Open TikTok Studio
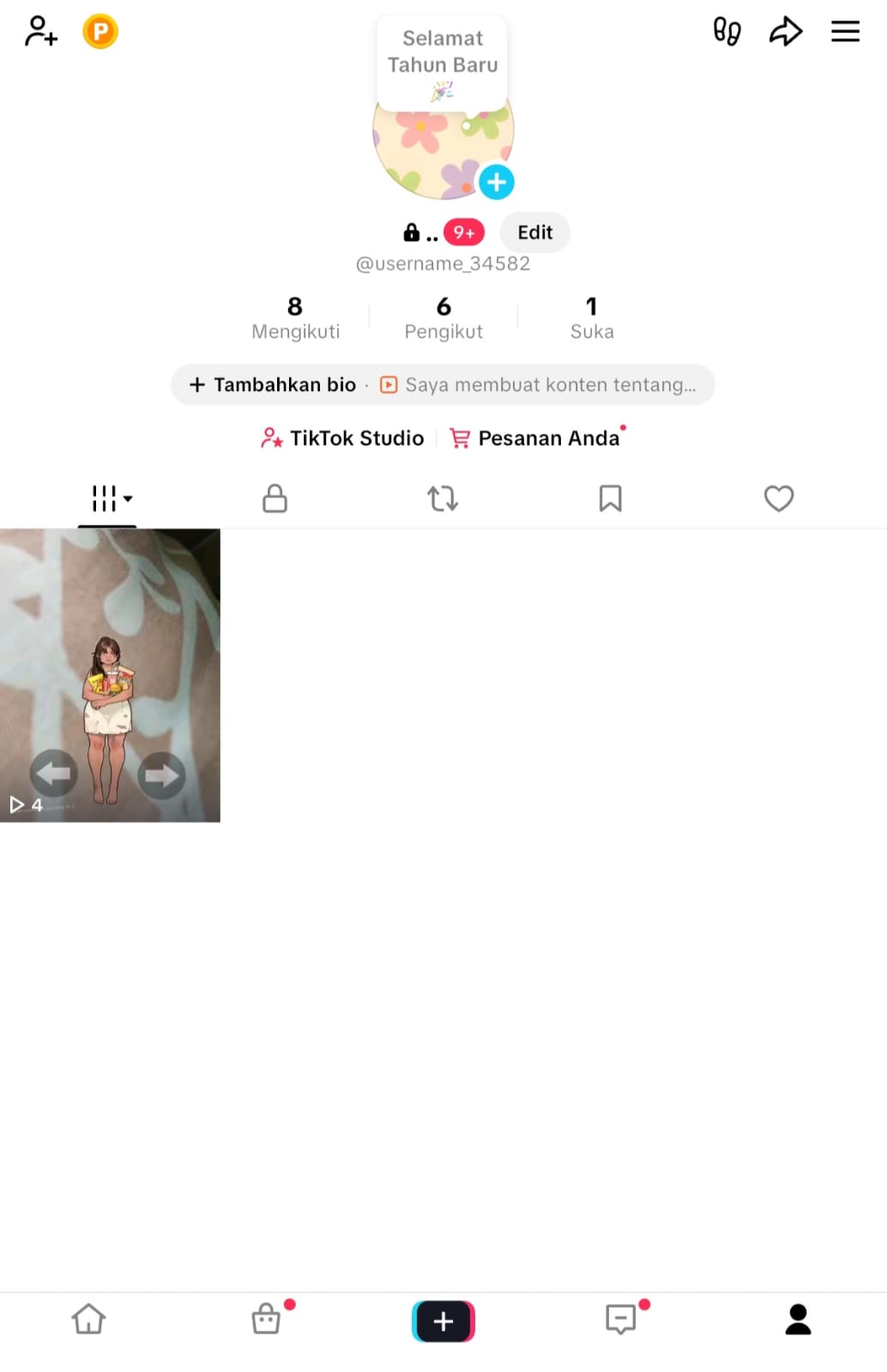This screenshot has width=887, height=1372. pos(343,438)
